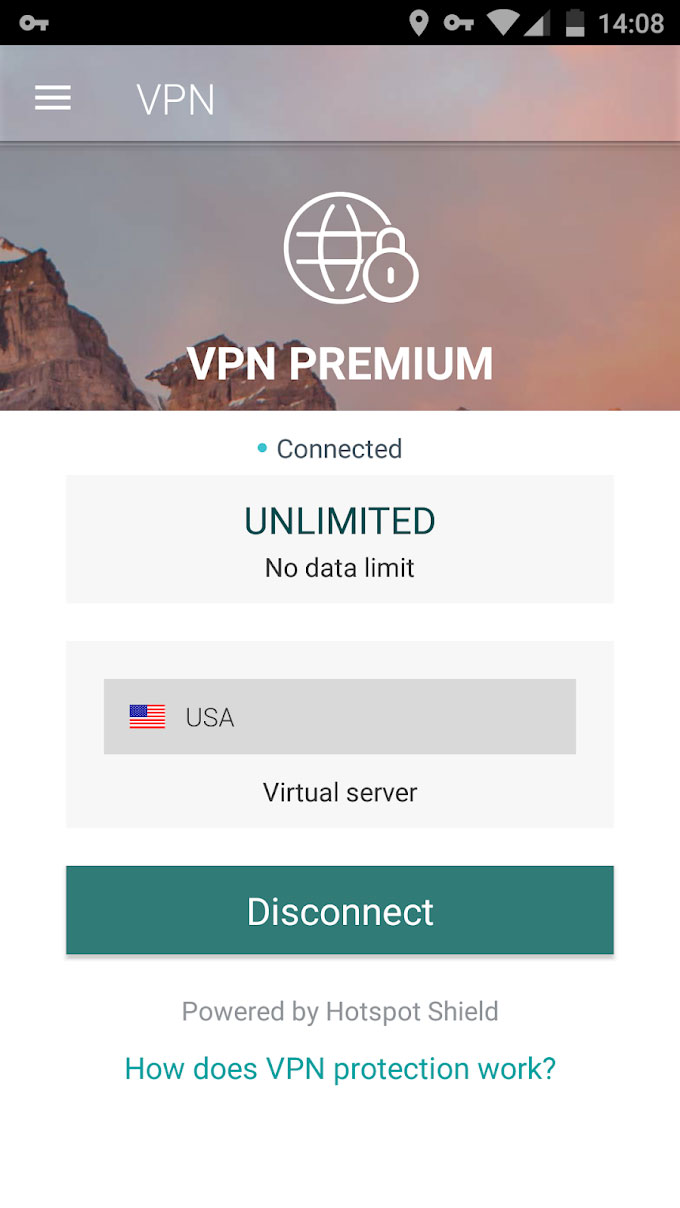Open the hamburger drawer menu
The width and height of the screenshot is (680, 1208).
tap(53, 98)
